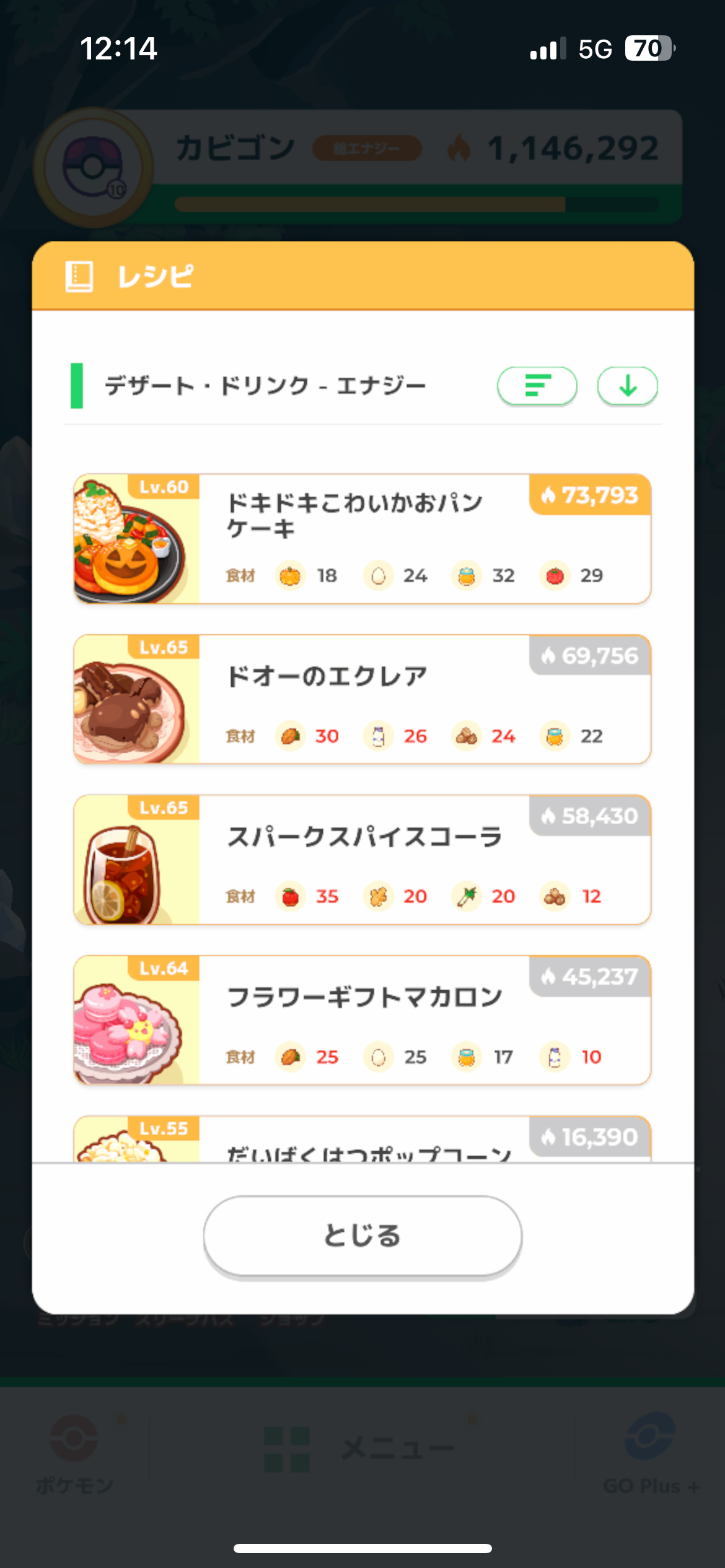Open the ドキドキこわいかおパンケーキ recipe card
Image resolution: width=725 pixels, height=1568 pixels.
pyautogui.click(x=362, y=539)
